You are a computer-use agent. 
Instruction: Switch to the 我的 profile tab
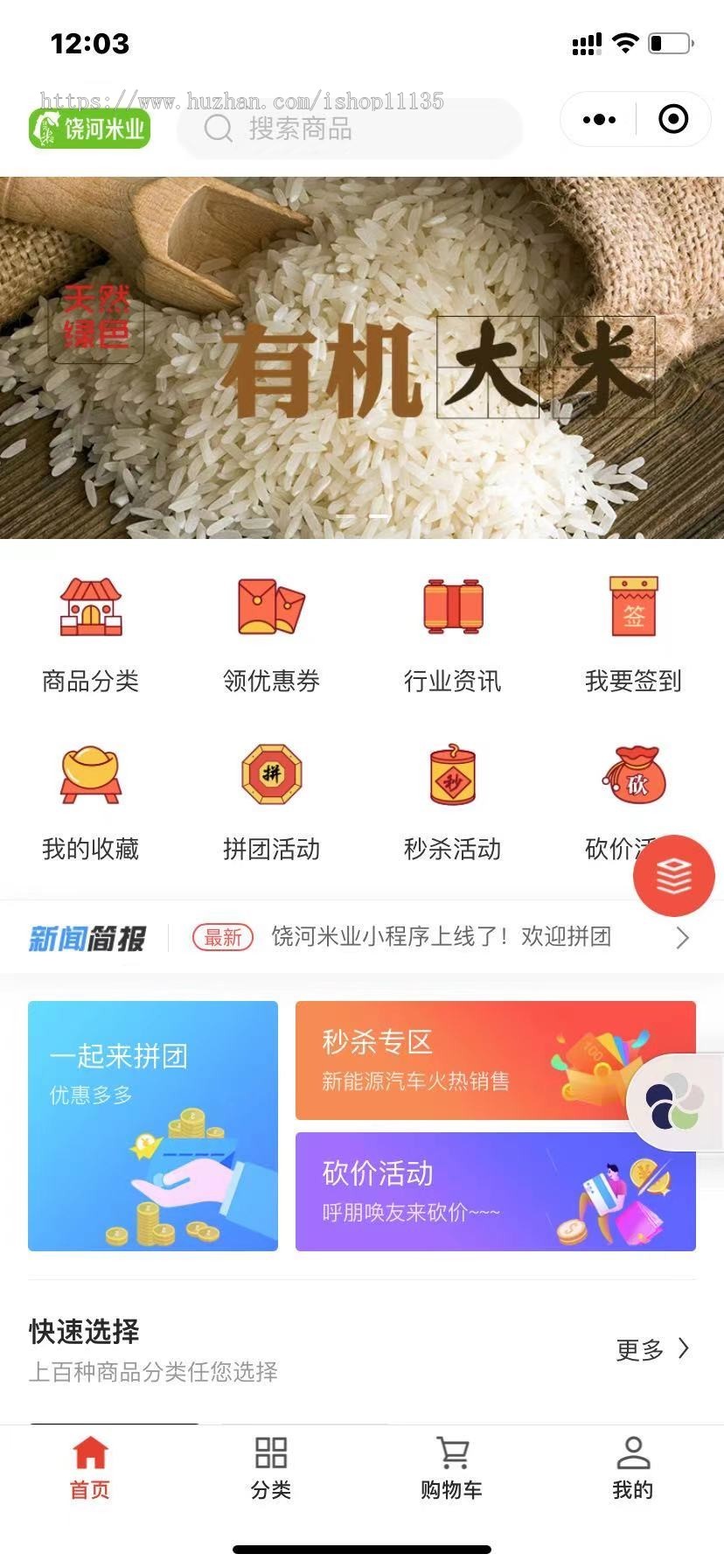click(633, 1468)
